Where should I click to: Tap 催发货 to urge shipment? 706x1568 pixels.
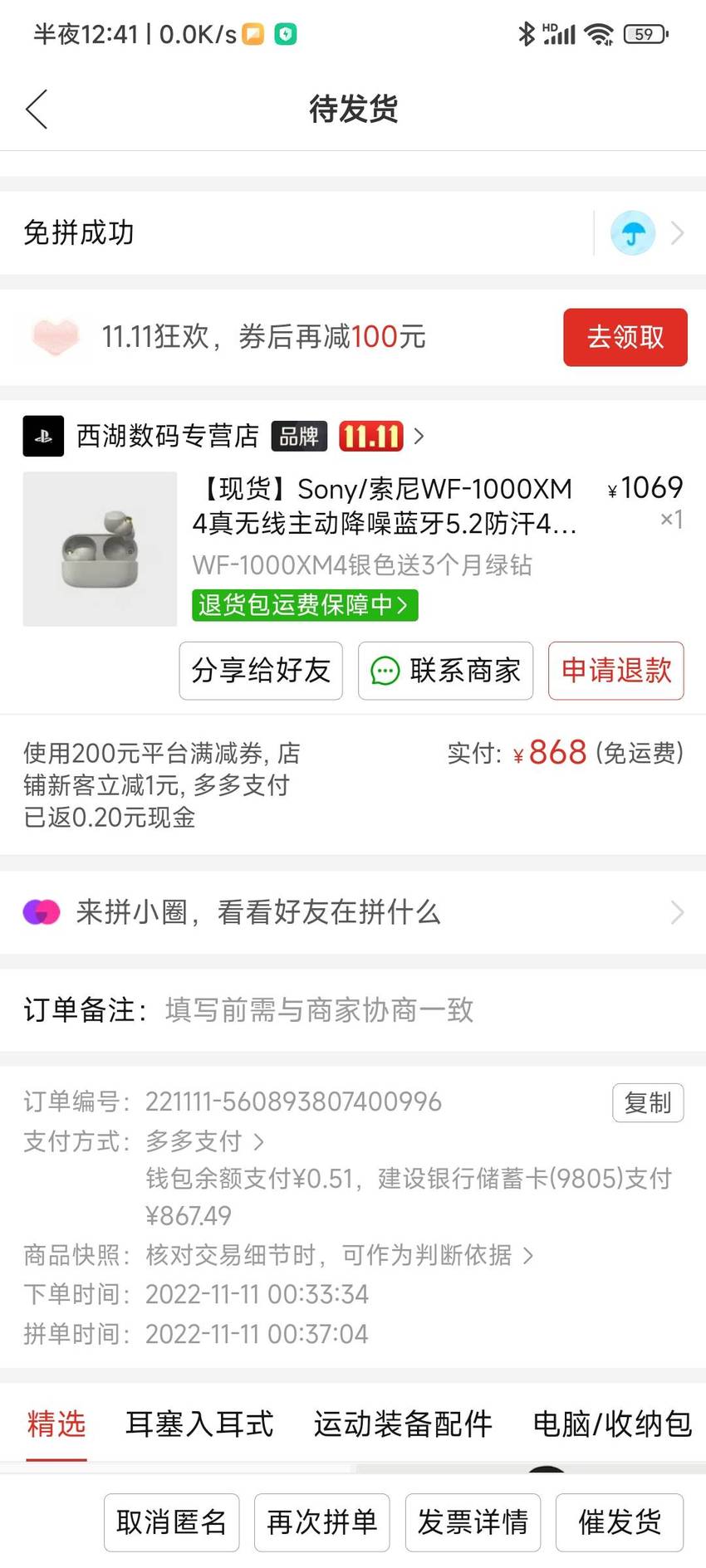(620, 1522)
